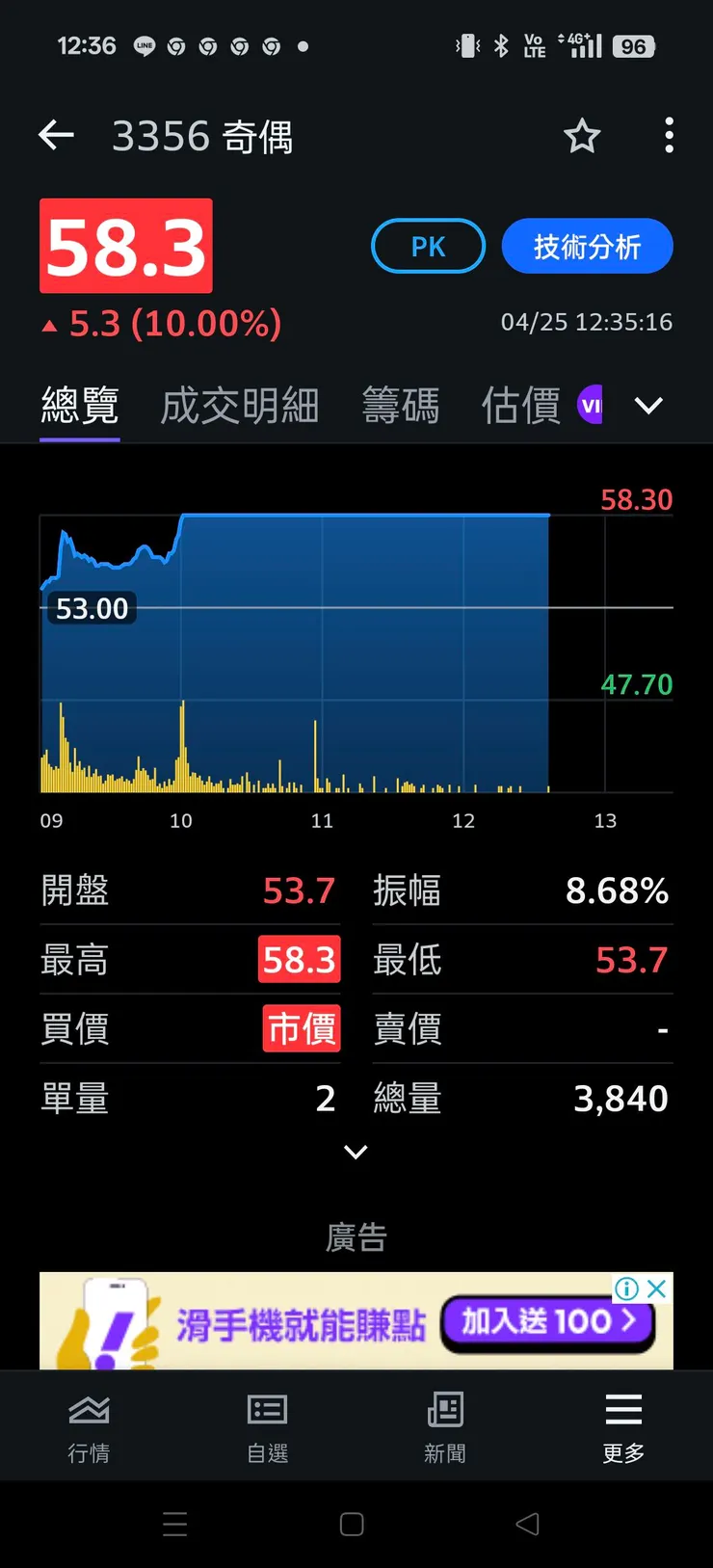
Task: Tap the purple VIP badge
Action: coord(591,405)
